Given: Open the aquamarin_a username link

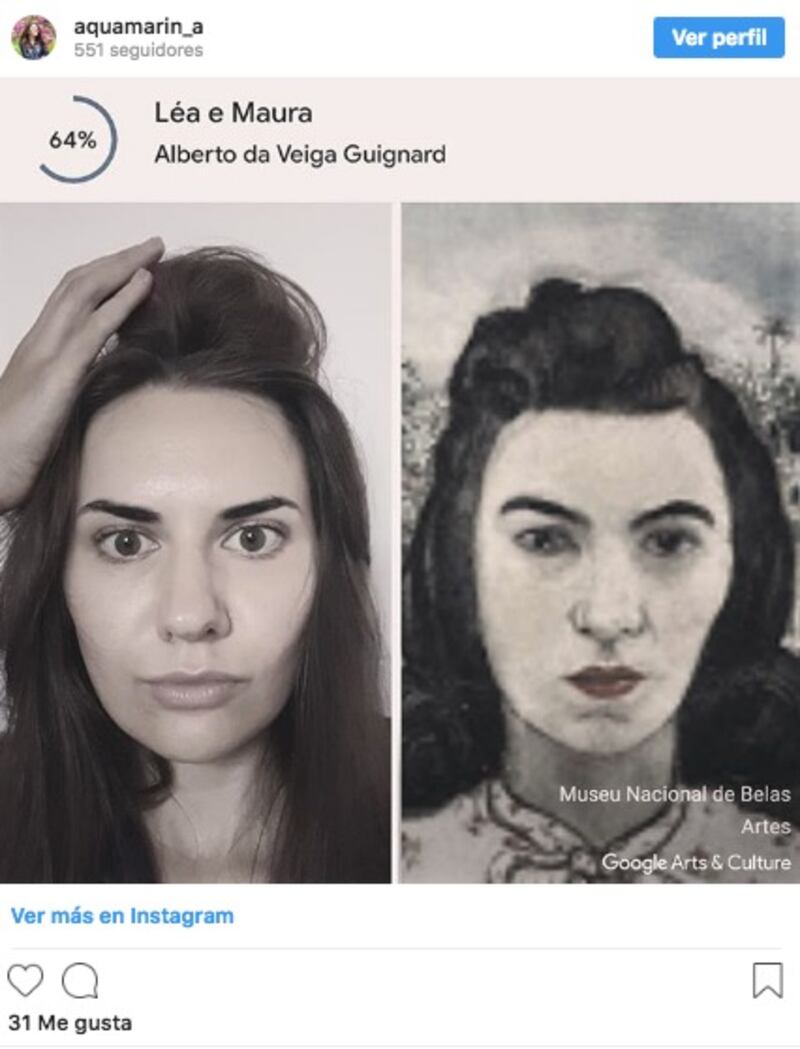Looking at the screenshot, I should coord(138,27).
